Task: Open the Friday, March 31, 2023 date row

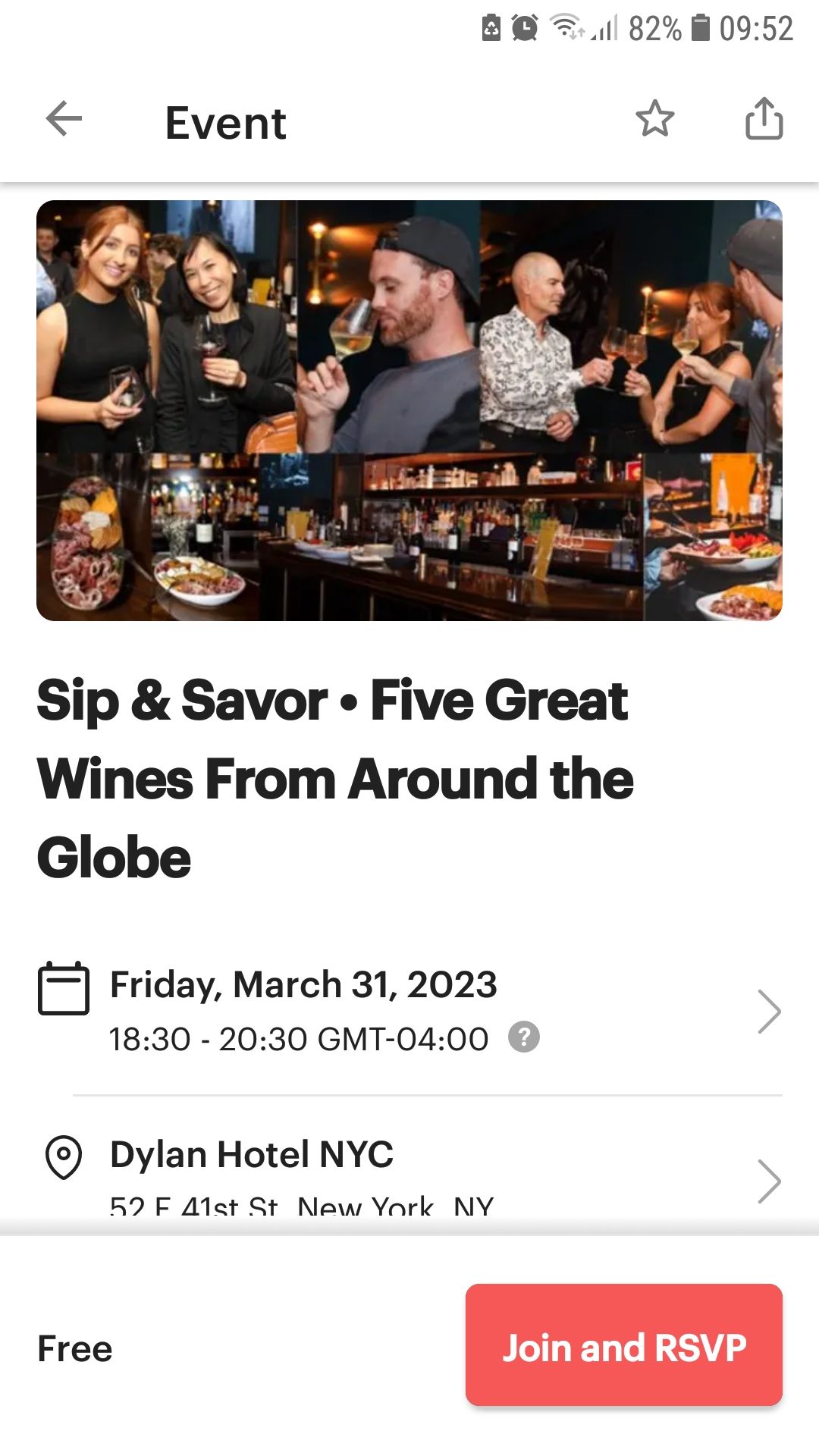Action: coord(409,1010)
